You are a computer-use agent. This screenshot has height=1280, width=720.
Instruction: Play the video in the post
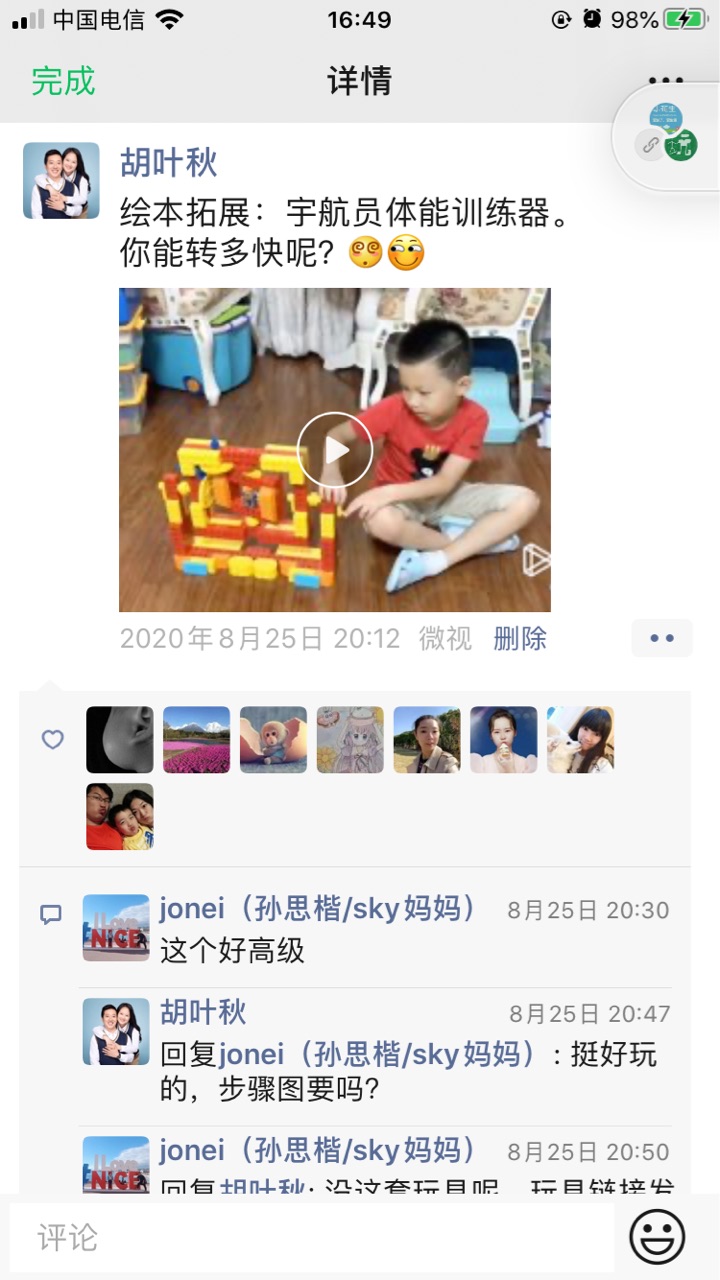(334, 450)
